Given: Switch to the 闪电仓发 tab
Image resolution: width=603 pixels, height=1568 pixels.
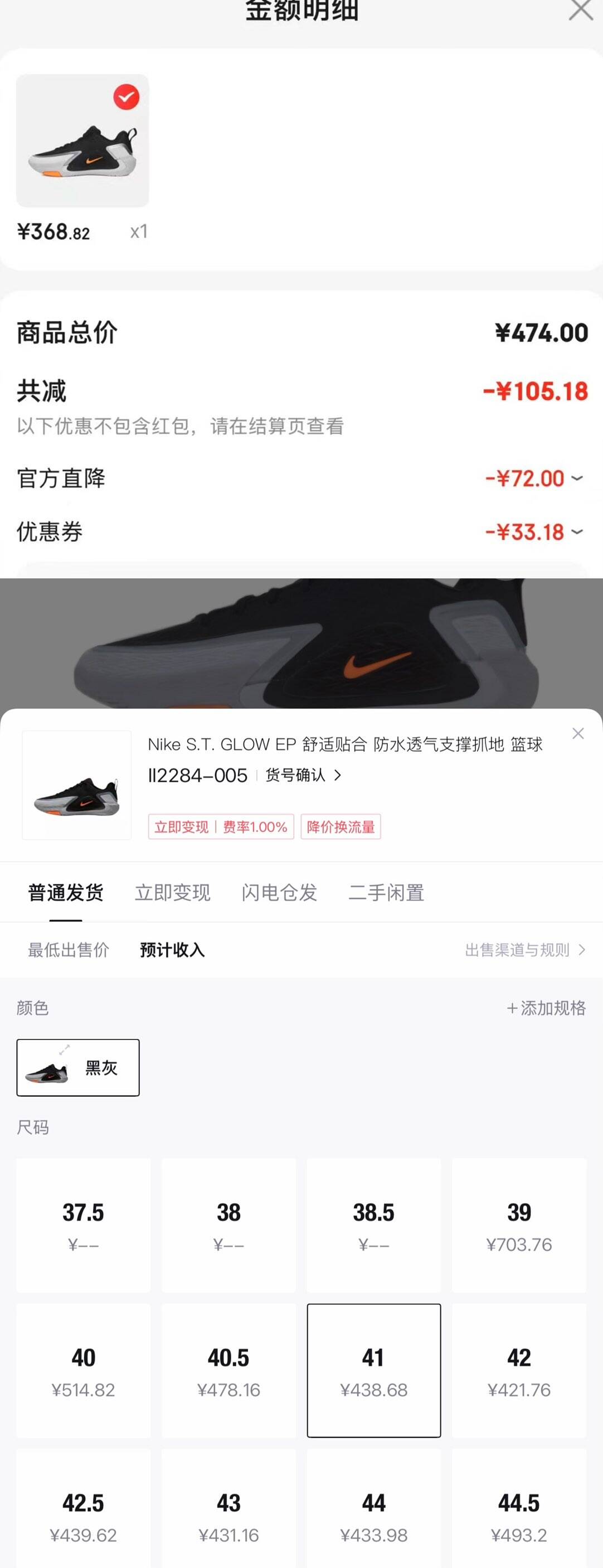Looking at the screenshot, I should coord(279,892).
